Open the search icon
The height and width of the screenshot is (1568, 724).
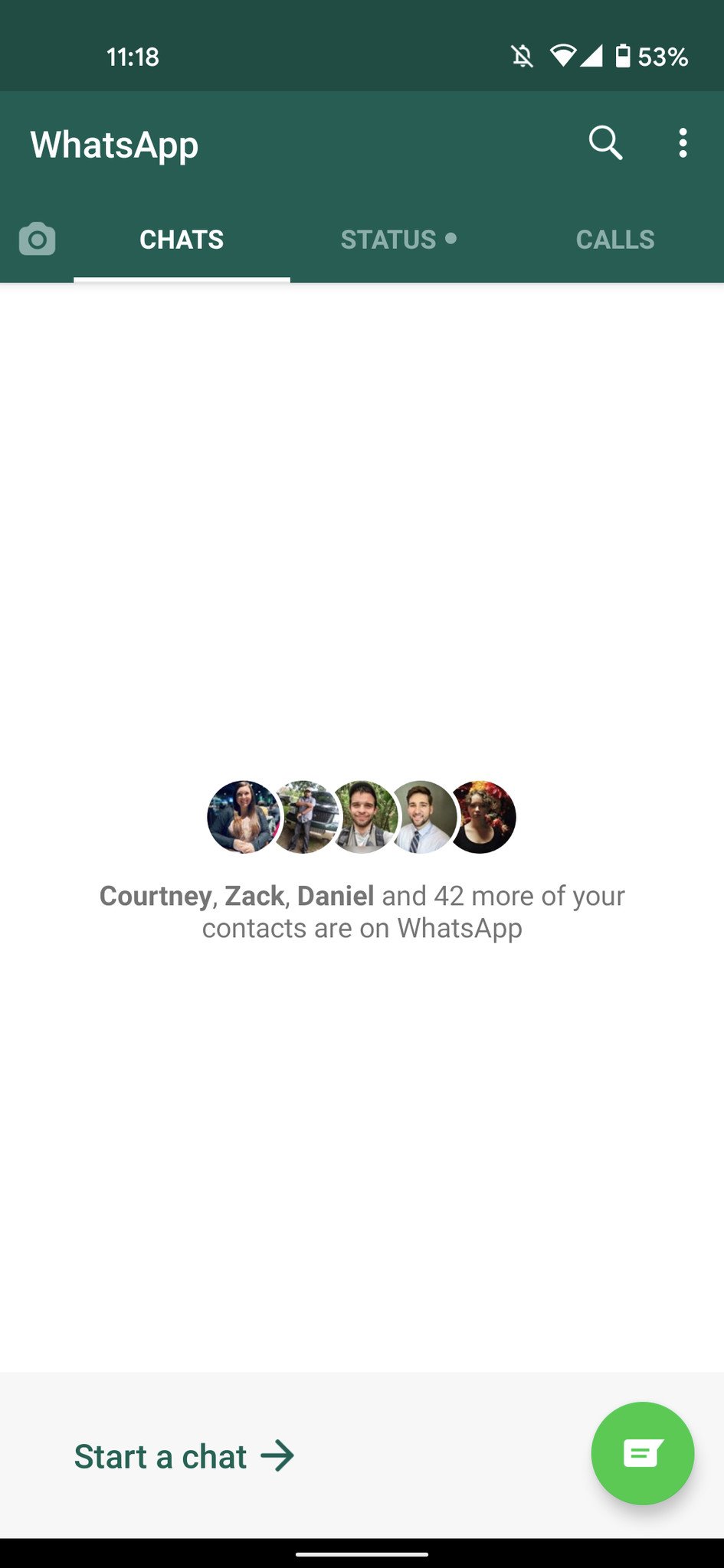point(604,143)
